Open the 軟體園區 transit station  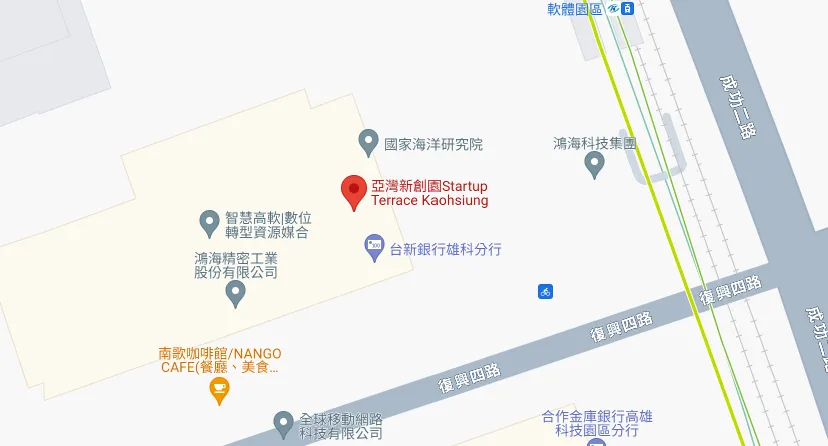(626, 9)
